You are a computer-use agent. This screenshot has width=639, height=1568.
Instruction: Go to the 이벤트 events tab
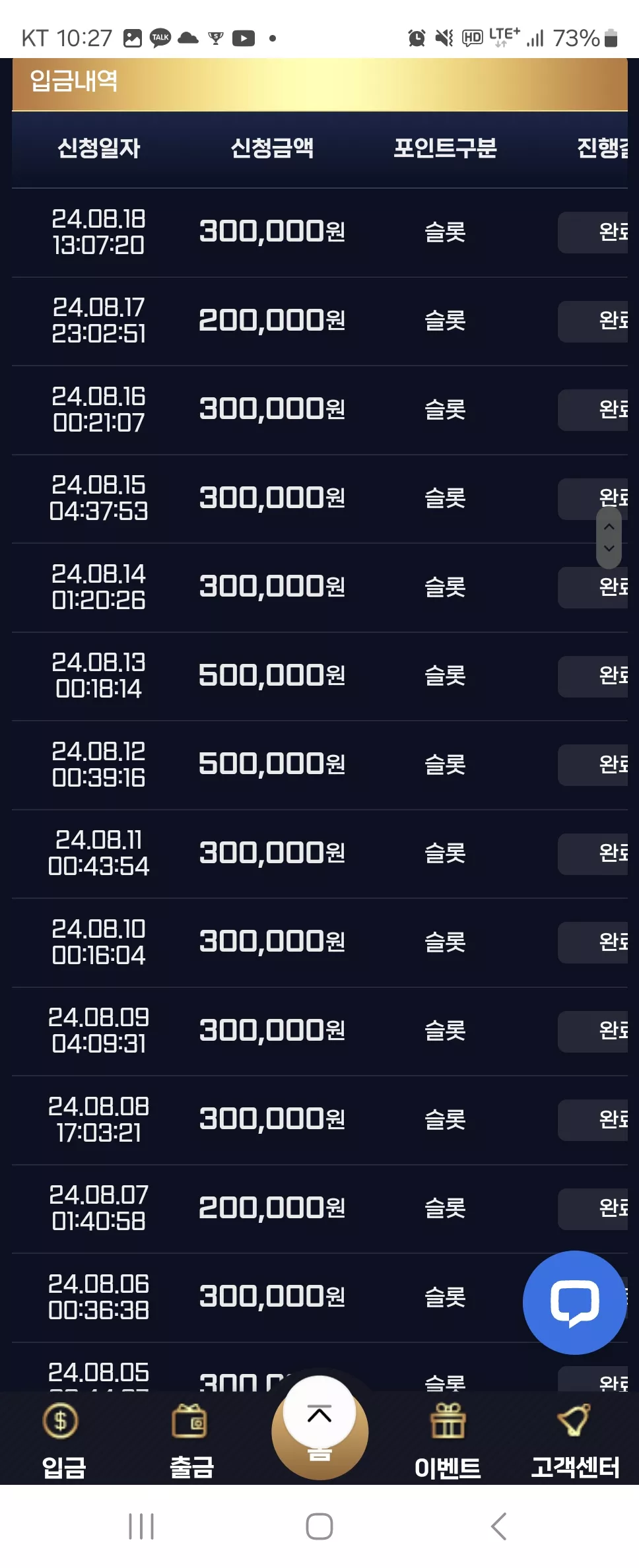(448, 1441)
